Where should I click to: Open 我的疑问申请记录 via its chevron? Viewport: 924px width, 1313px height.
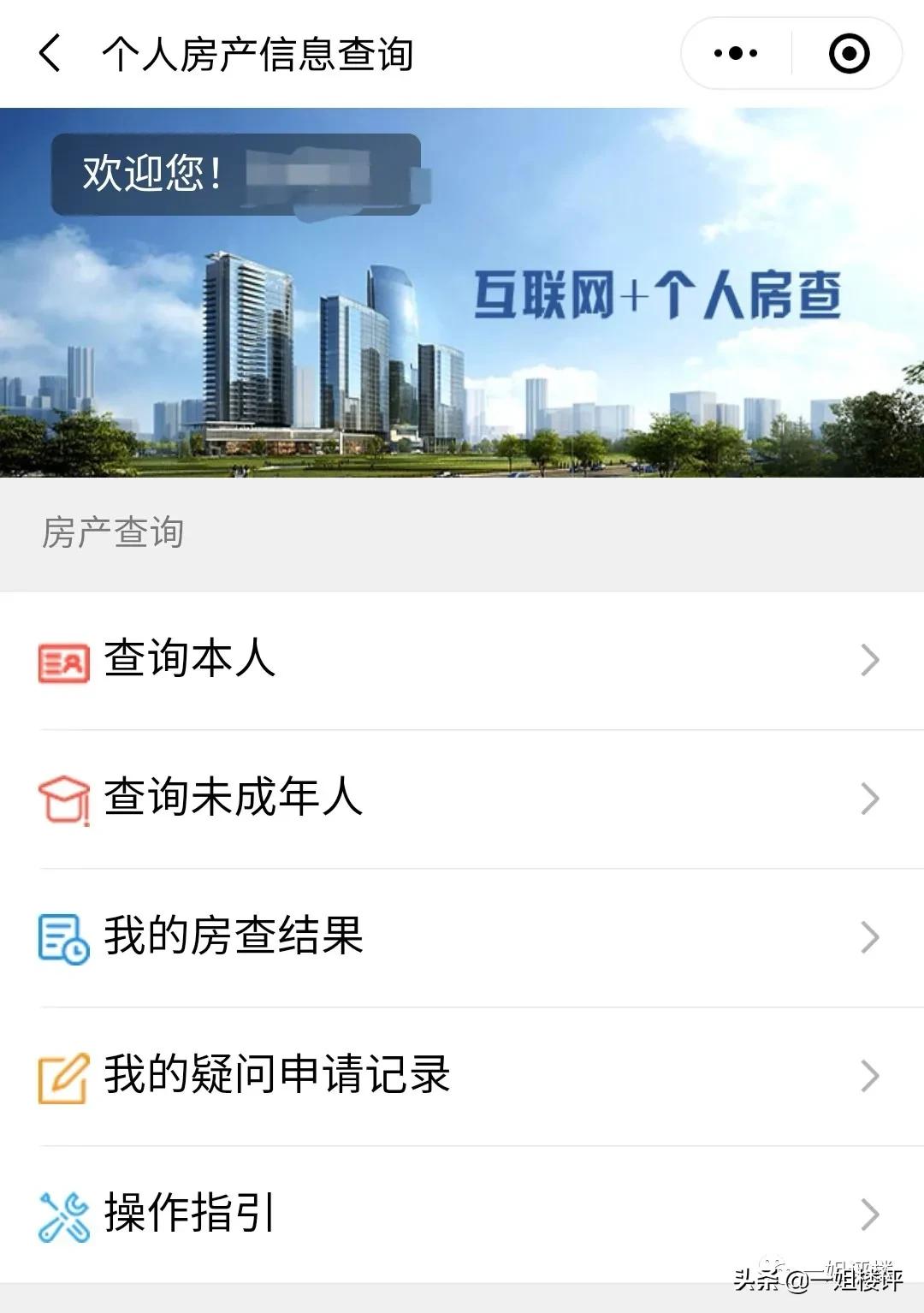tap(870, 1074)
